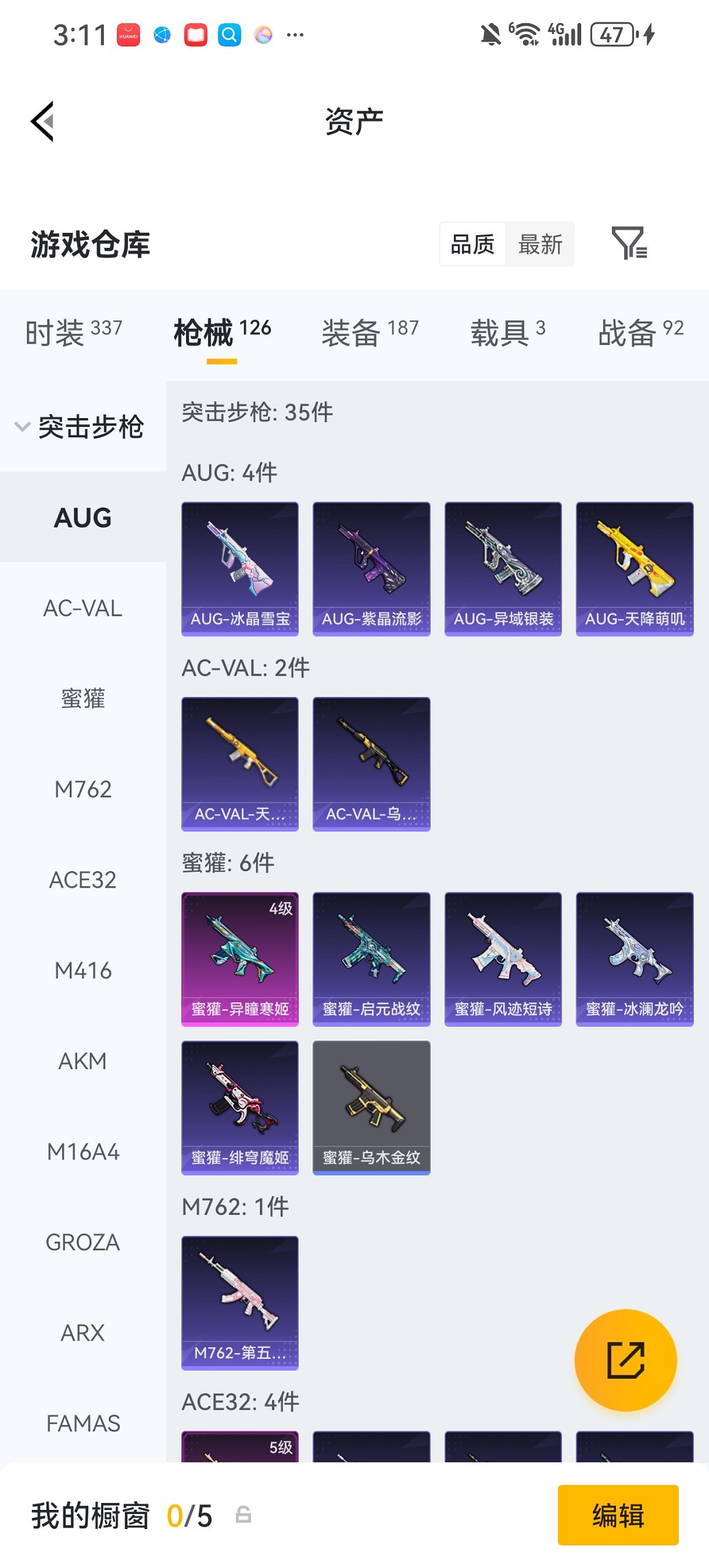Select FAMAS in the side list
Viewport: 709px width, 1568px height.
tap(83, 1423)
